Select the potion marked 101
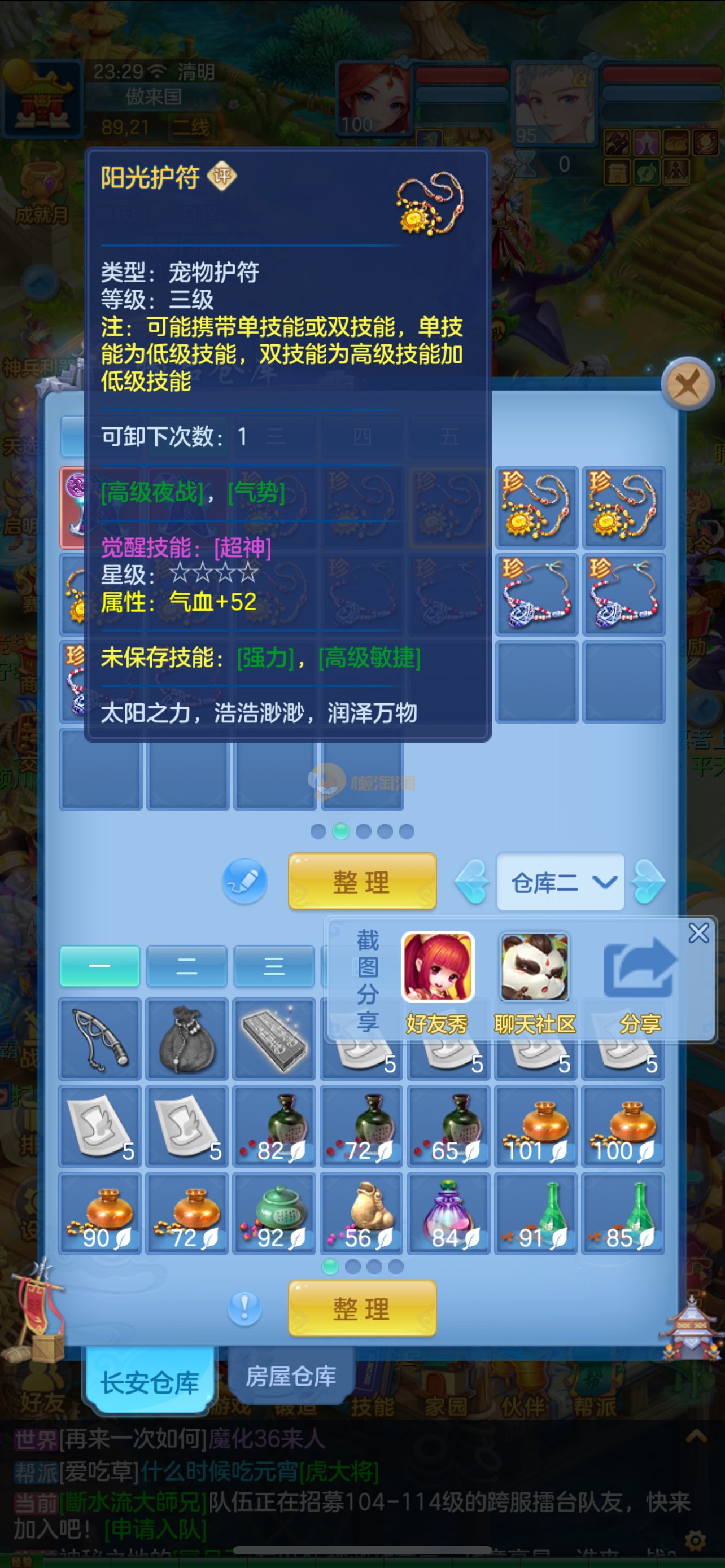The image size is (725, 1568). pyautogui.click(x=536, y=1126)
